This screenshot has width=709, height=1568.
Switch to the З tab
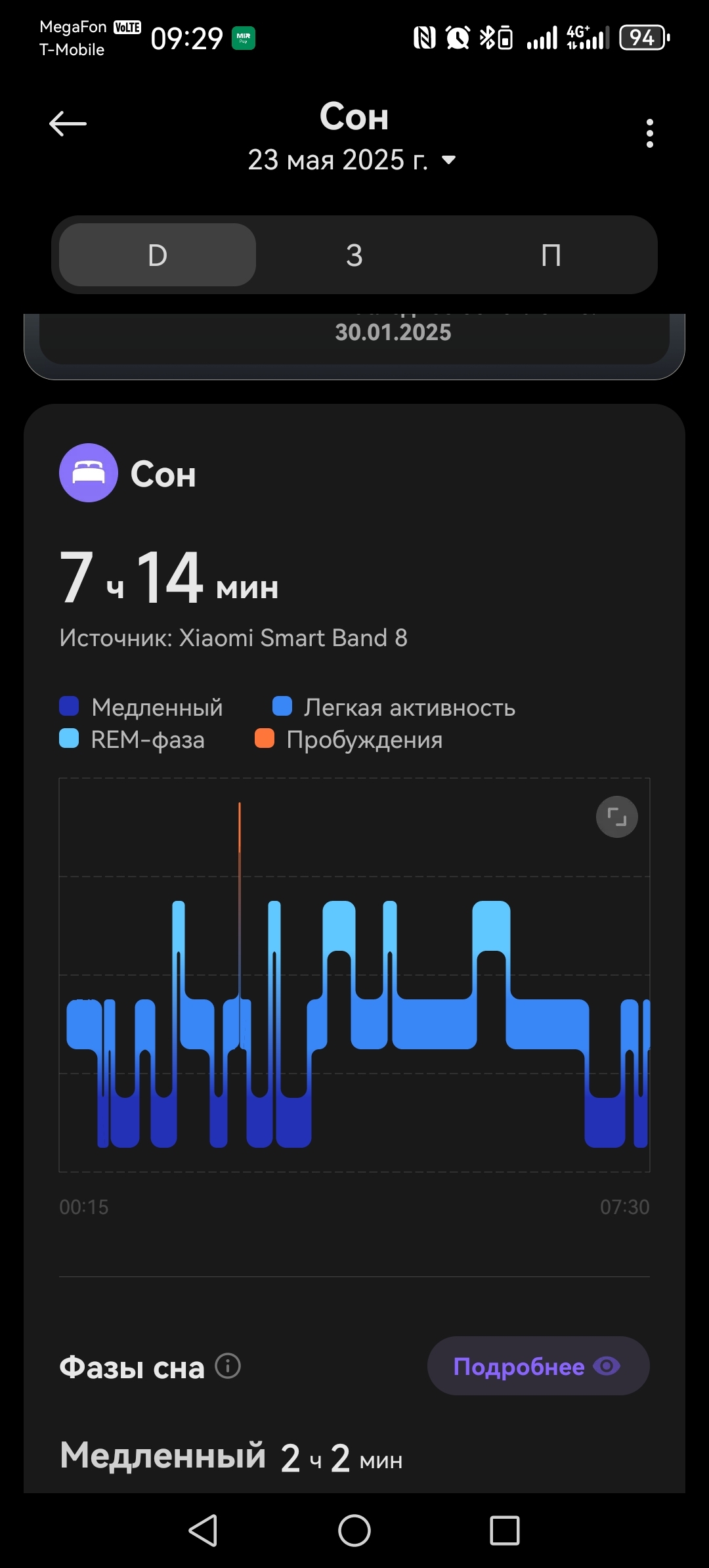[354, 255]
